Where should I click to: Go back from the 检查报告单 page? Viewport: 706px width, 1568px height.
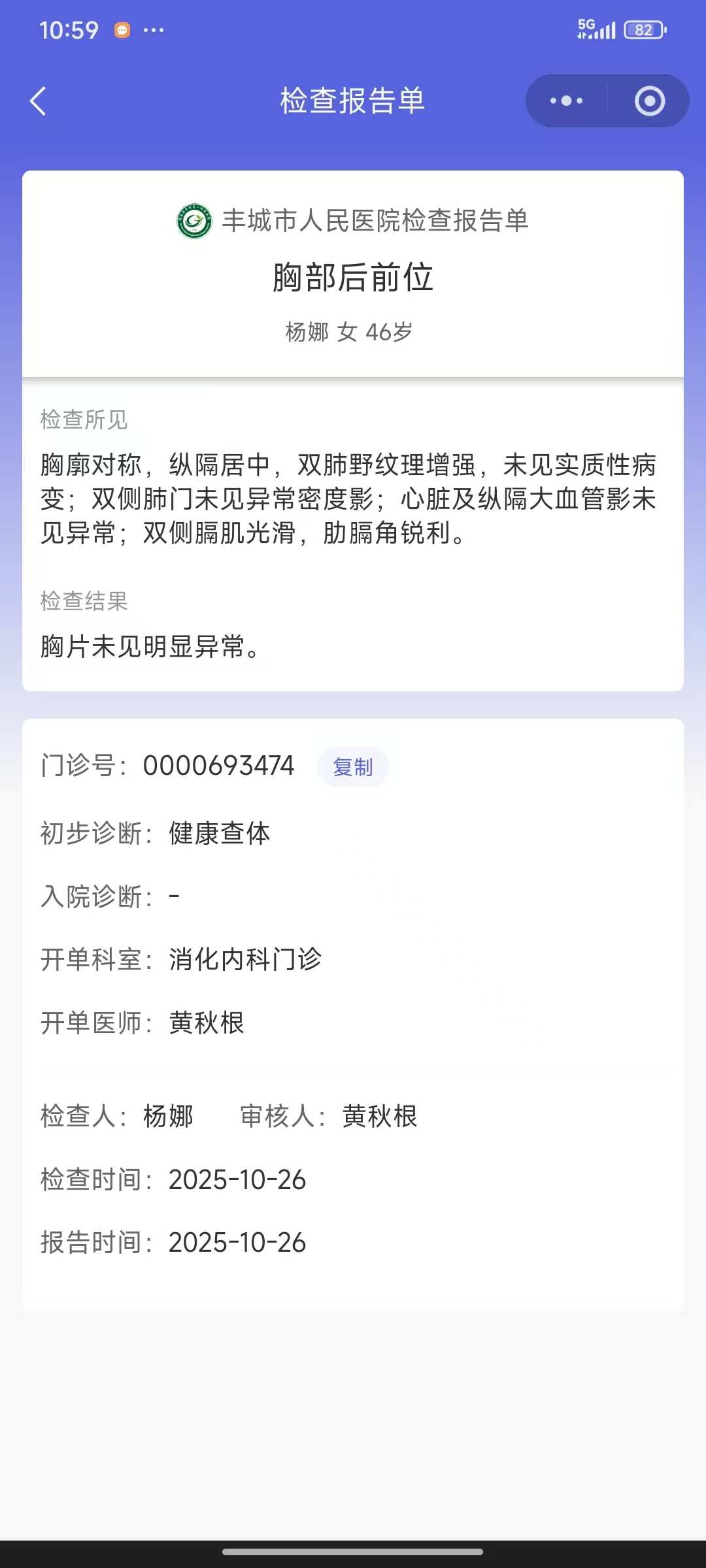38,101
